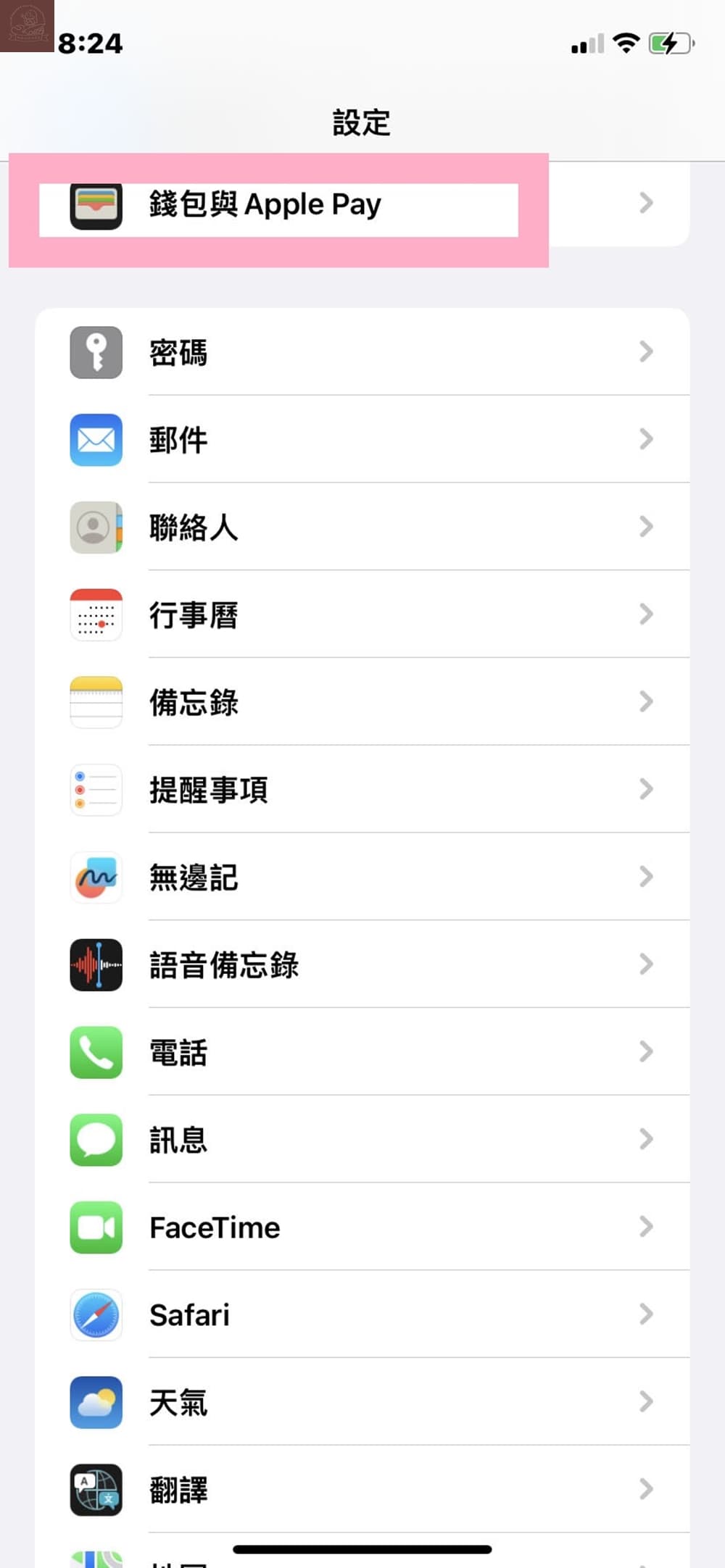The width and height of the screenshot is (725, 1568).
Task: Click the 語音備忘錄 Voice Memos icon
Action: click(x=95, y=965)
